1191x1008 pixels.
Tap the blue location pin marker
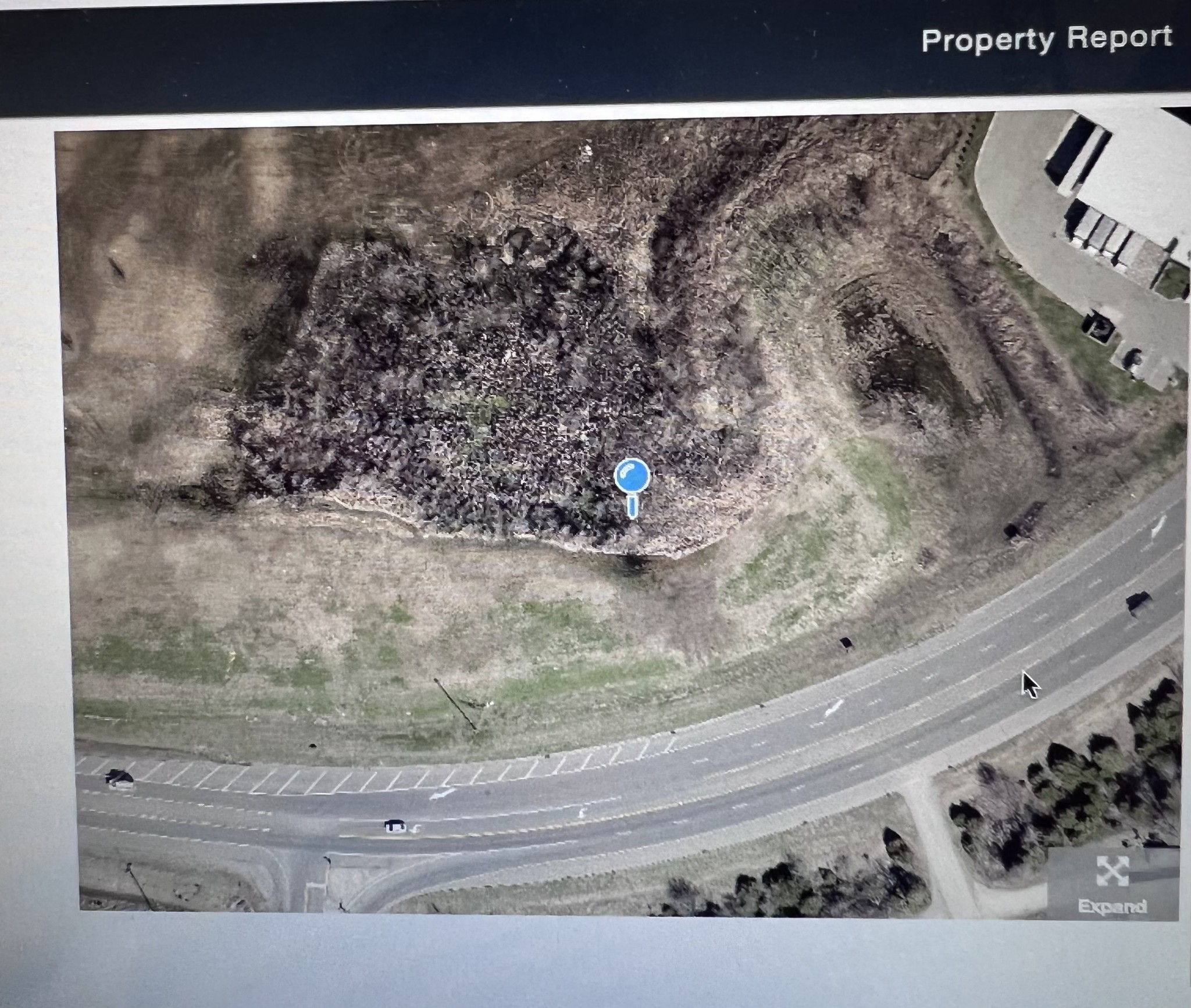(632, 477)
